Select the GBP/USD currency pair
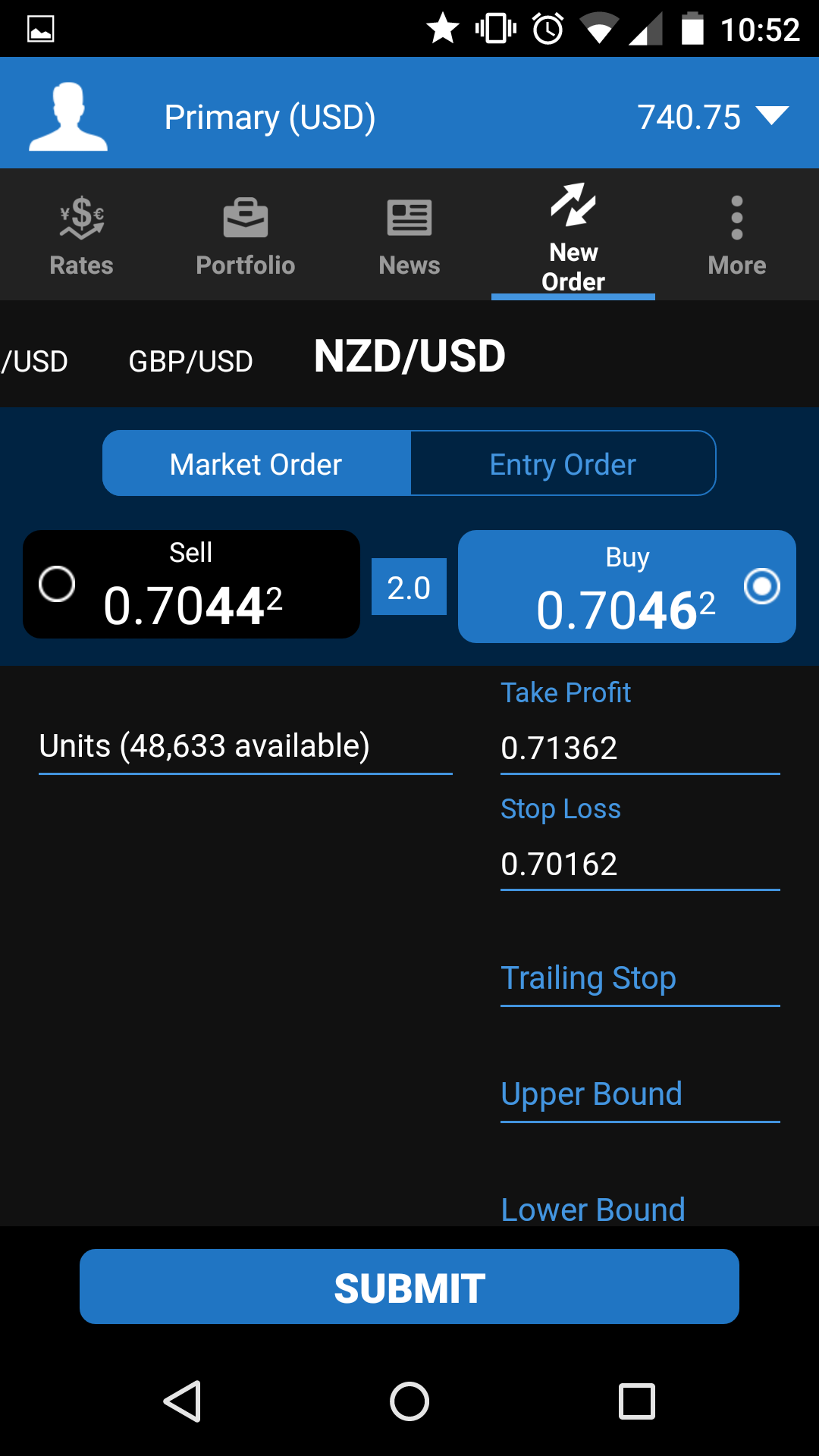Viewport: 819px width, 1456px height. point(190,361)
